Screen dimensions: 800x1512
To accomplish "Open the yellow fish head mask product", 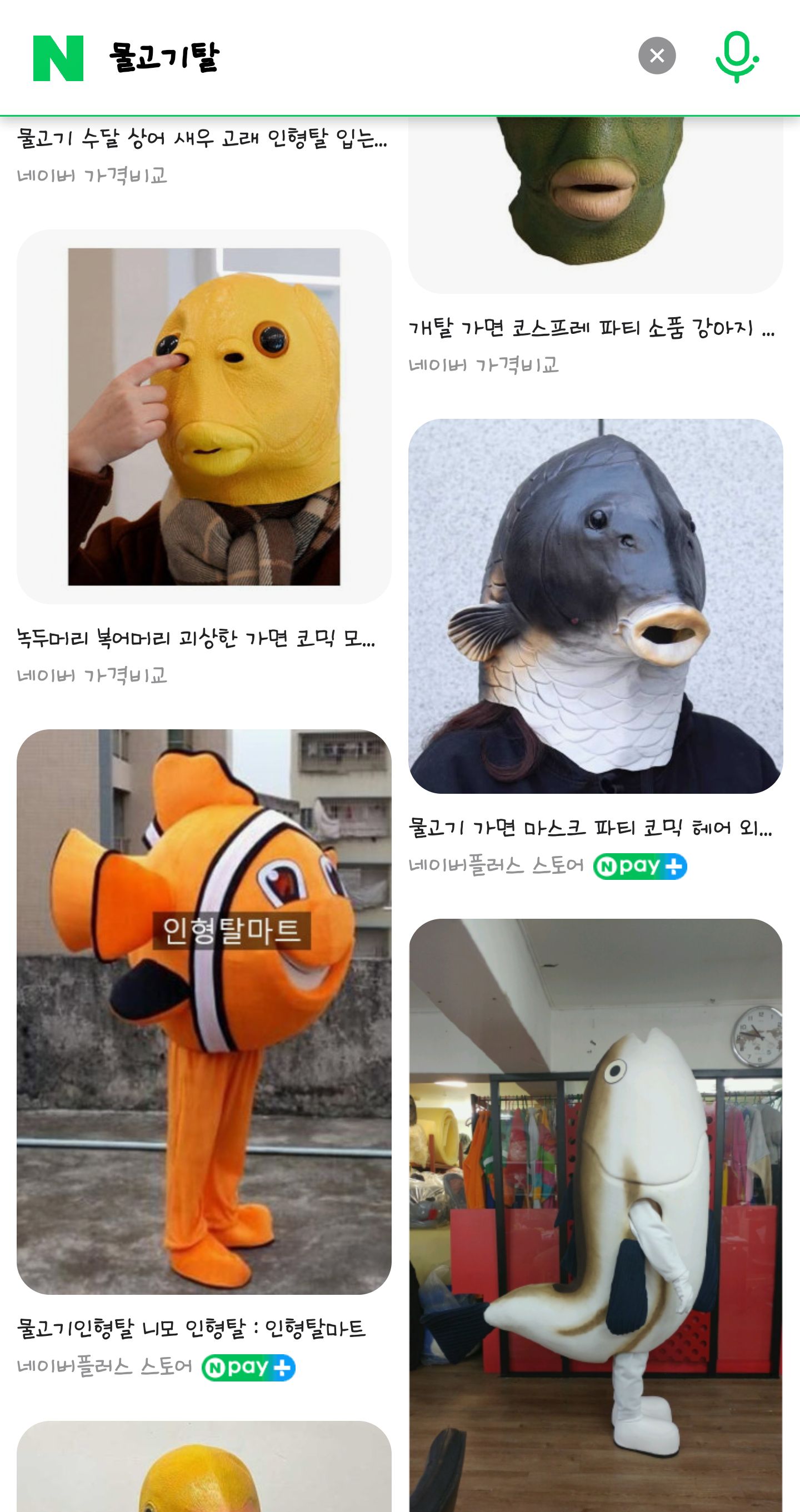I will [x=204, y=417].
